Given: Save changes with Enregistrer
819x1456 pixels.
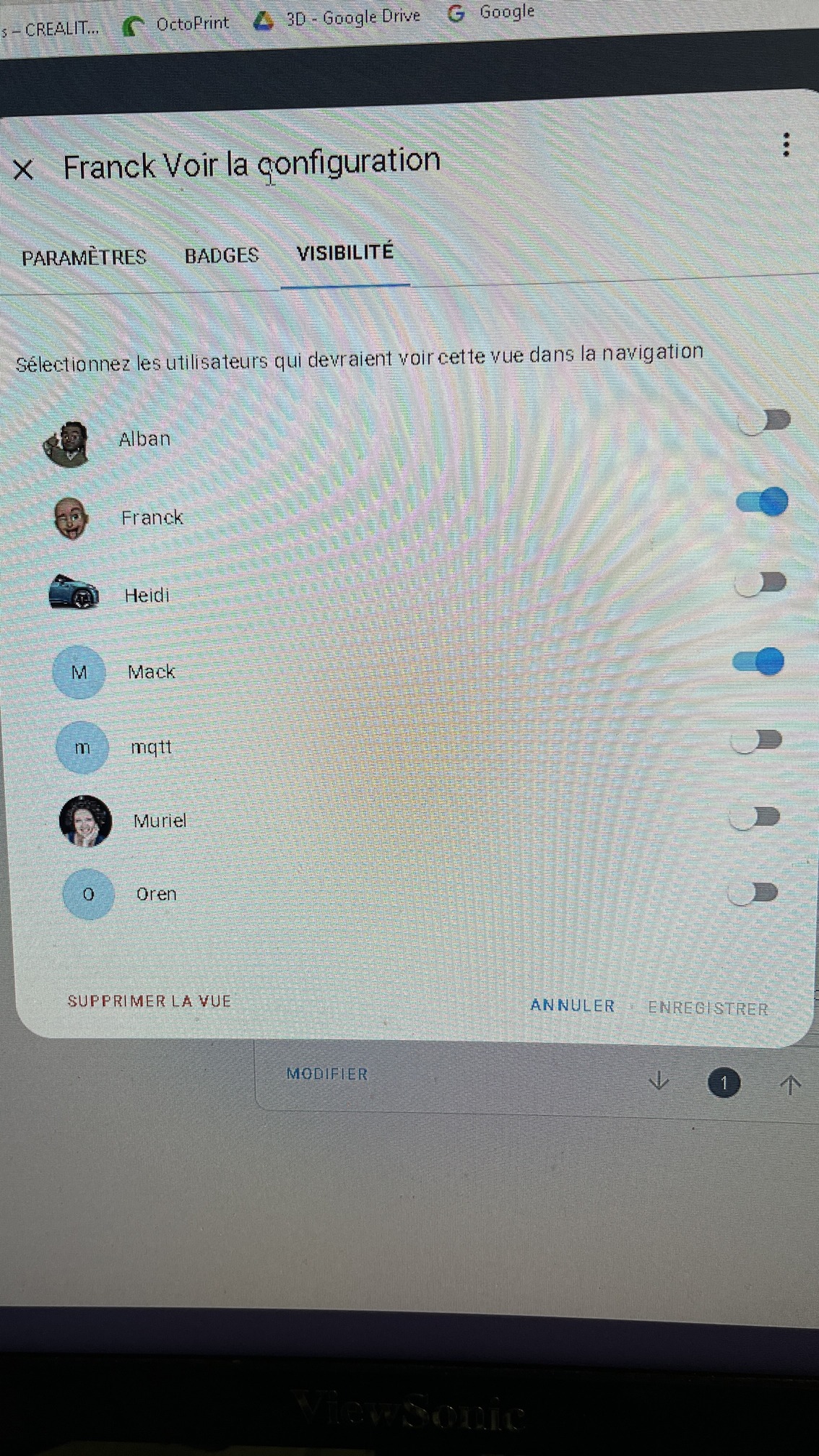Looking at the screenshot, I should 708,1008.
